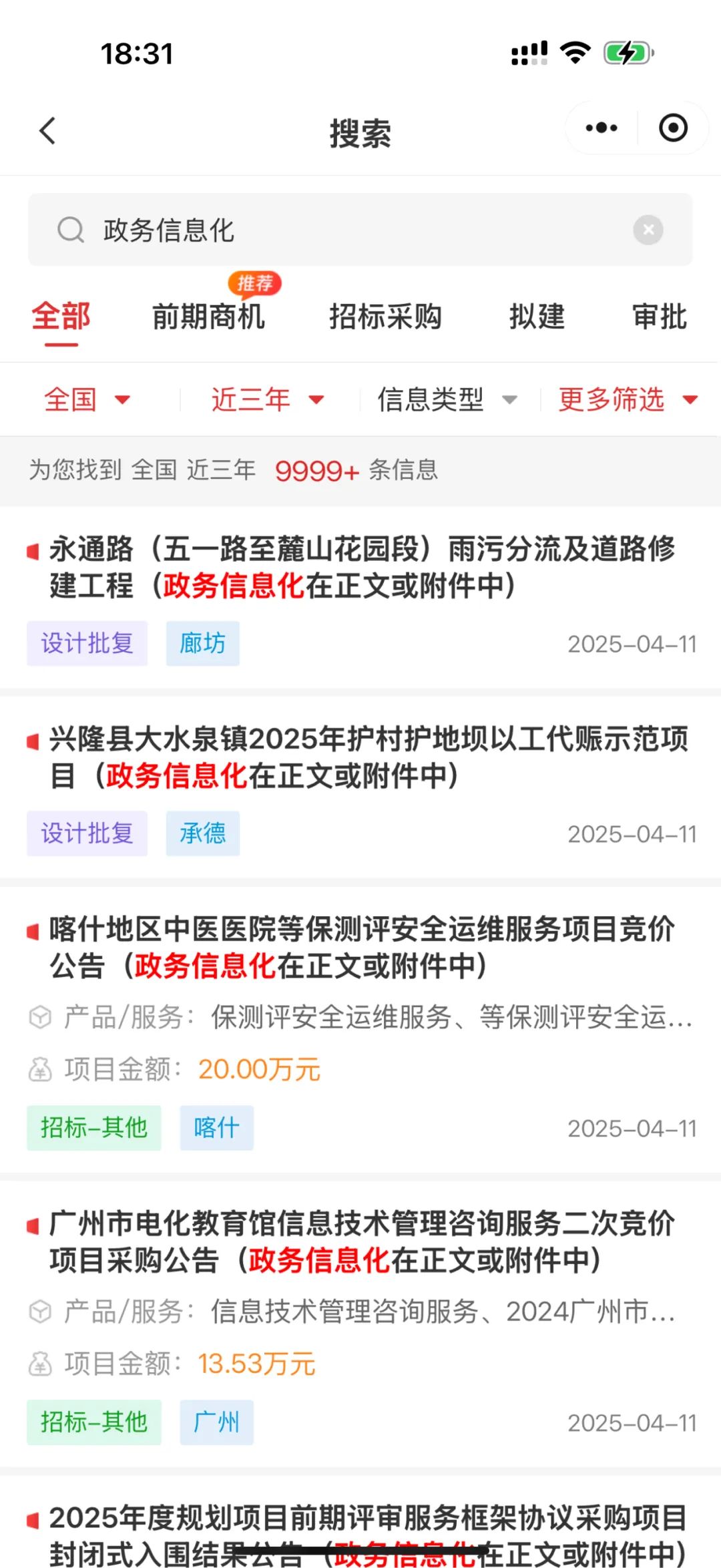The image size is (721, 1568).
Task: Tap the search field with 政务信息化
Action: pyautogui.click(x=360, y=230)
